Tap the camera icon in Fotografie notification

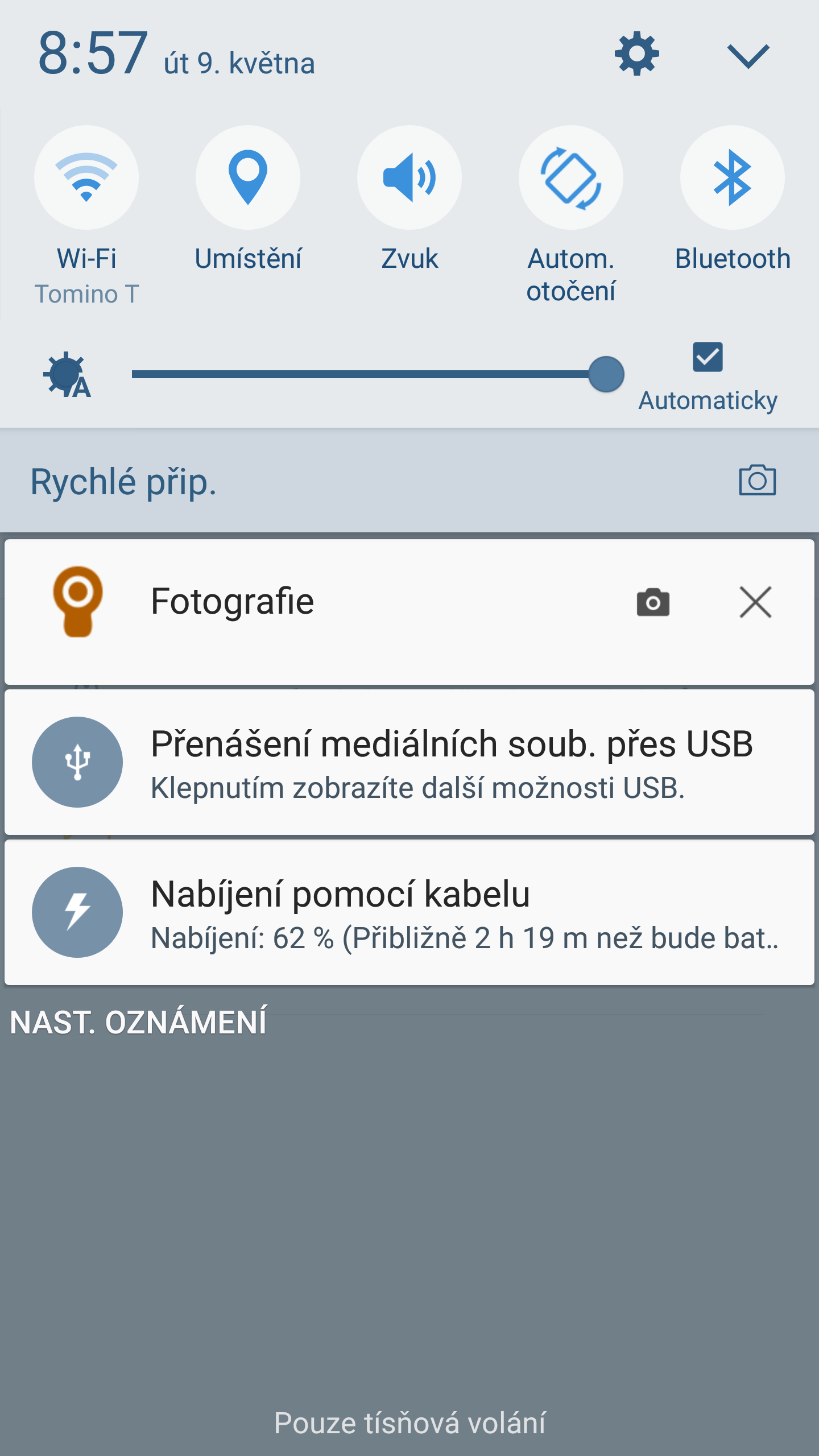click(x=653, y=602)
